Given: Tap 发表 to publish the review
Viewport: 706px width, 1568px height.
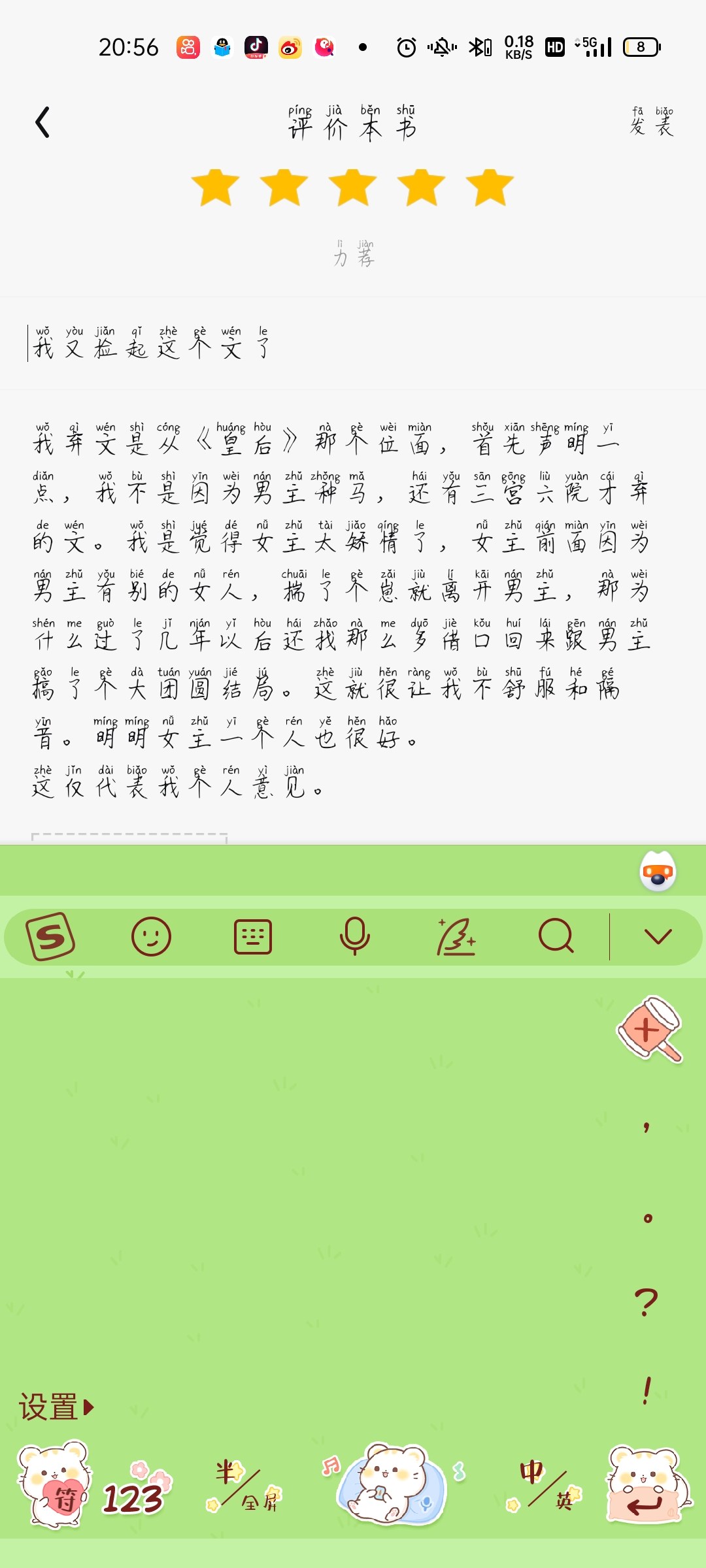Looking at the screenshot, I should tap(652, 121).
